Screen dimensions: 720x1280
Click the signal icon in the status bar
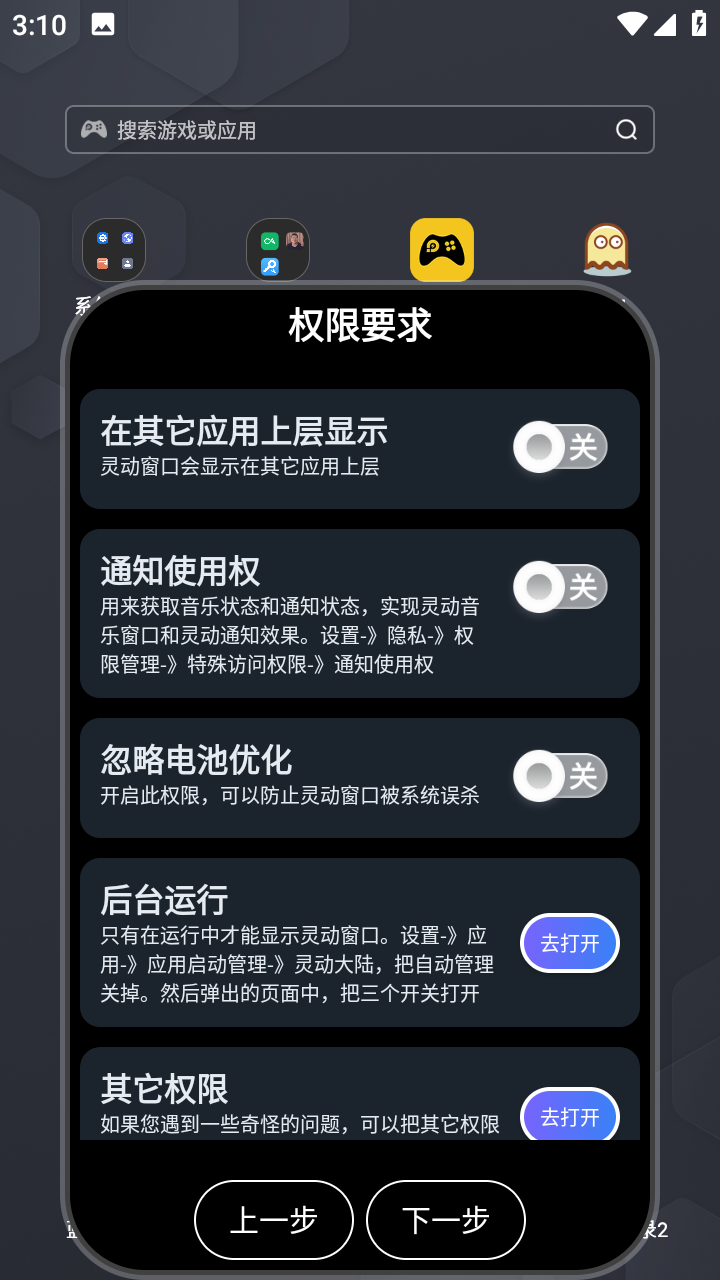pyautogui.click(x=666, y=24)
